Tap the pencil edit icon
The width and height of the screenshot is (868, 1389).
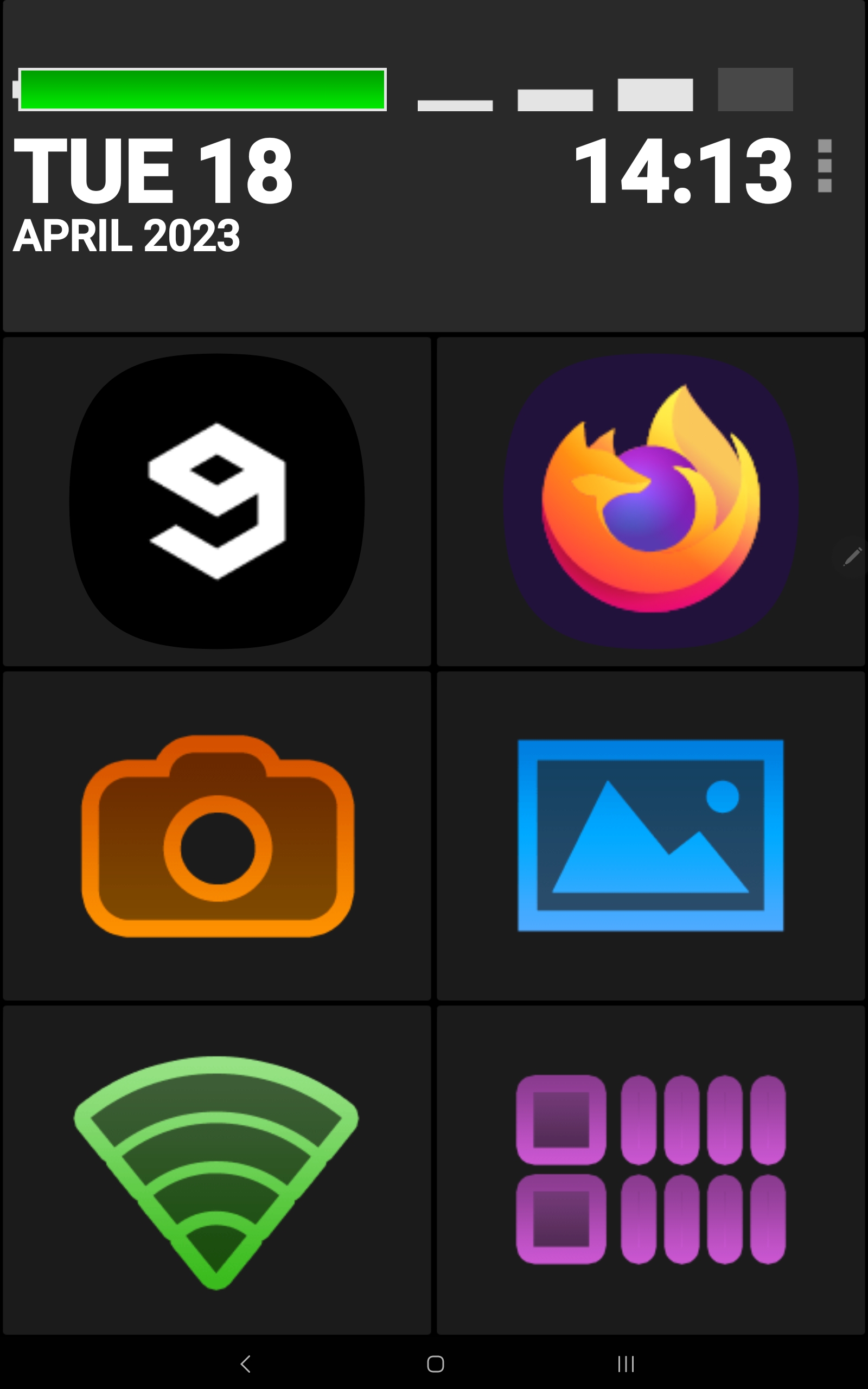852,556
